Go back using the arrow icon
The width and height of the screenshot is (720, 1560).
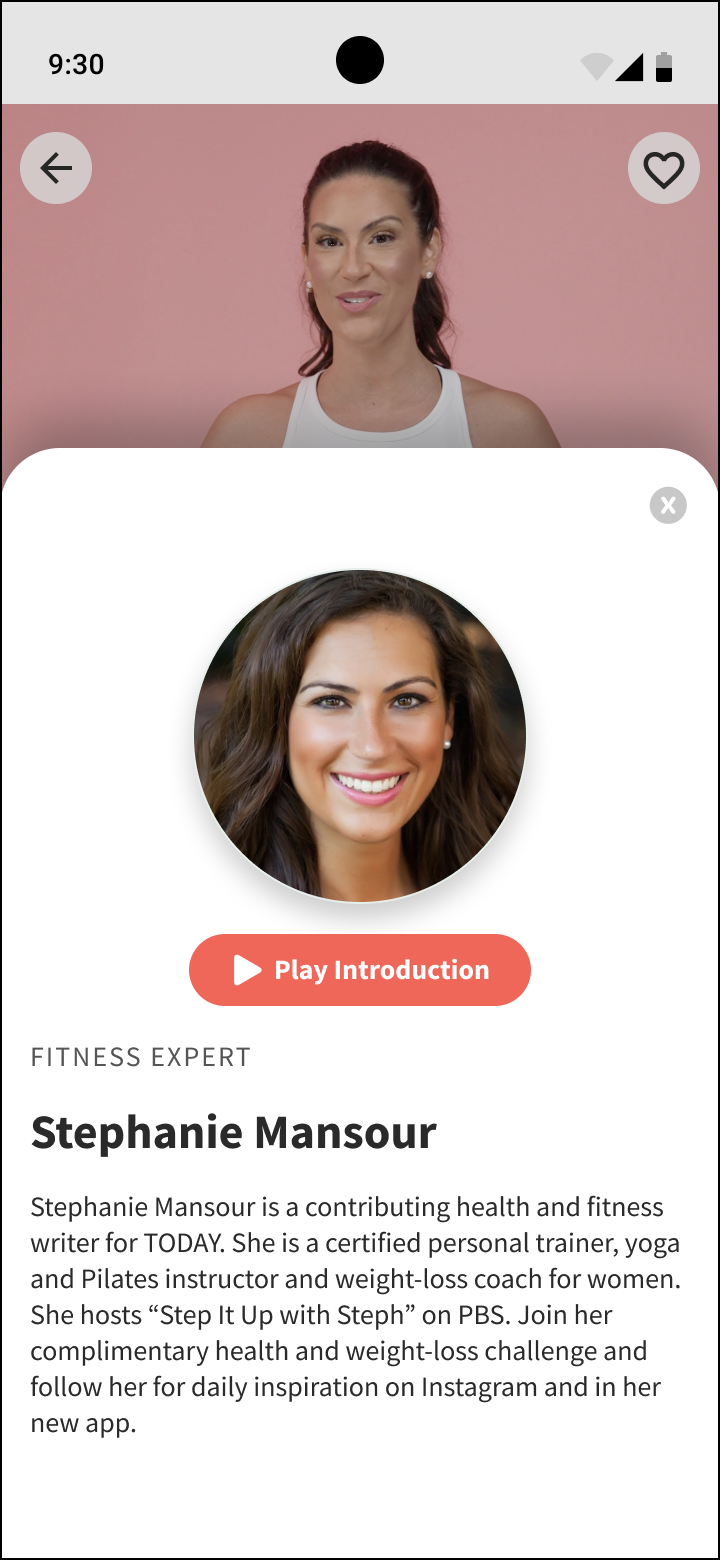click(x=56, y=168)
